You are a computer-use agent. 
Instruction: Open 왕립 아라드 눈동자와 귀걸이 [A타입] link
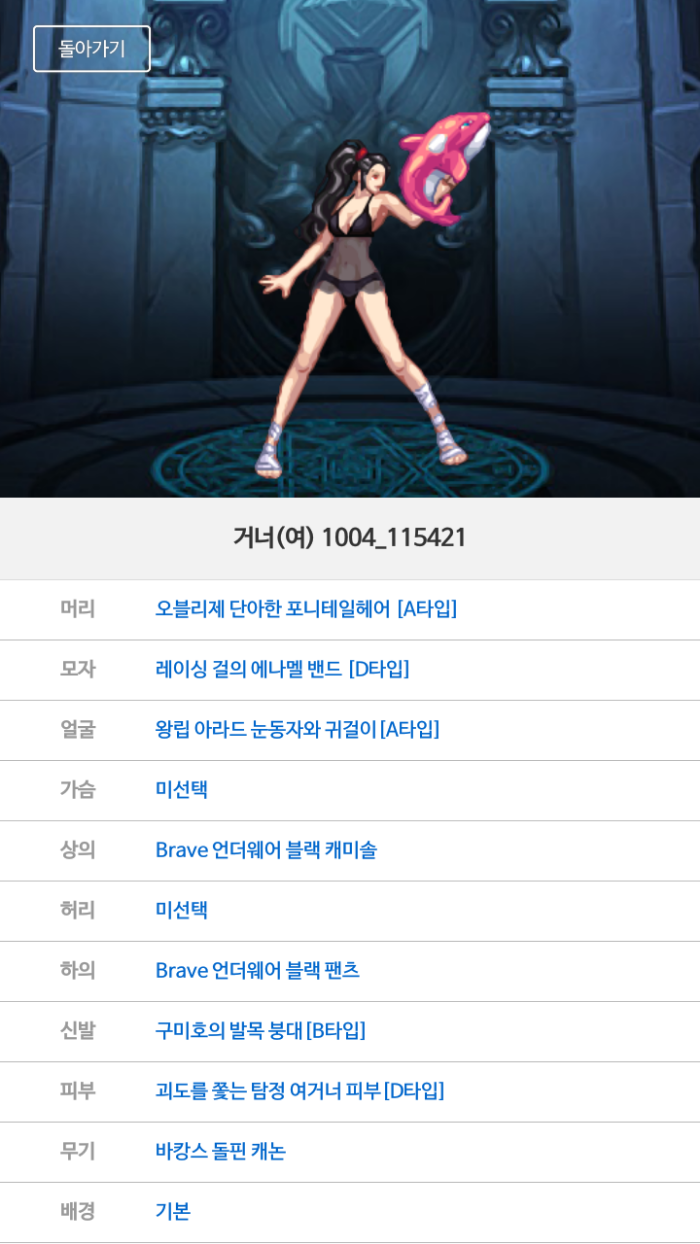pos(297,729)
